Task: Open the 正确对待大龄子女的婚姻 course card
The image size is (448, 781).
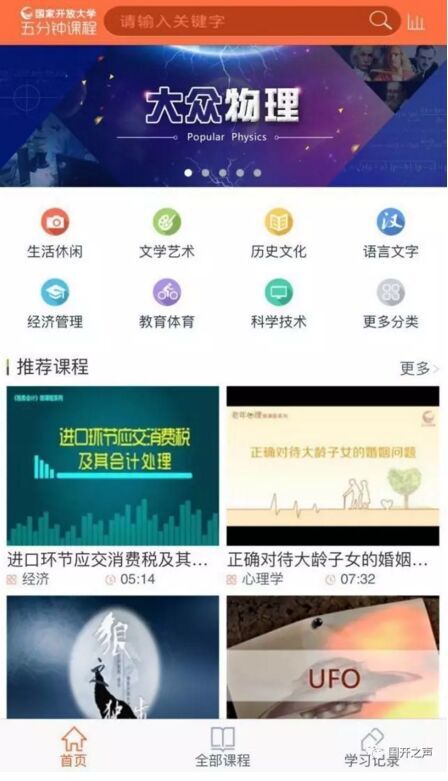Action: click(x=333, y=487)
